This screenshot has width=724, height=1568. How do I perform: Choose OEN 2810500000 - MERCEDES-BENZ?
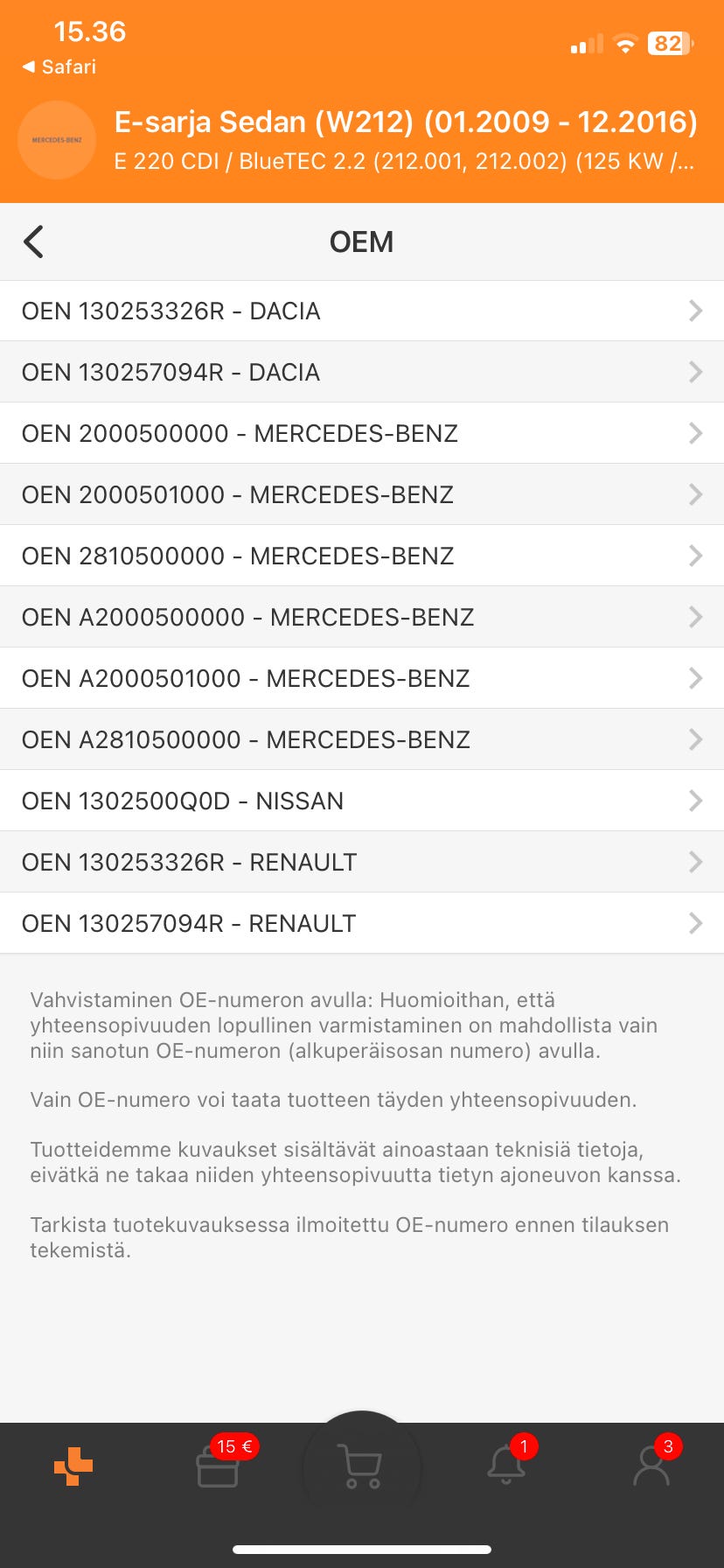coord(362,556)
